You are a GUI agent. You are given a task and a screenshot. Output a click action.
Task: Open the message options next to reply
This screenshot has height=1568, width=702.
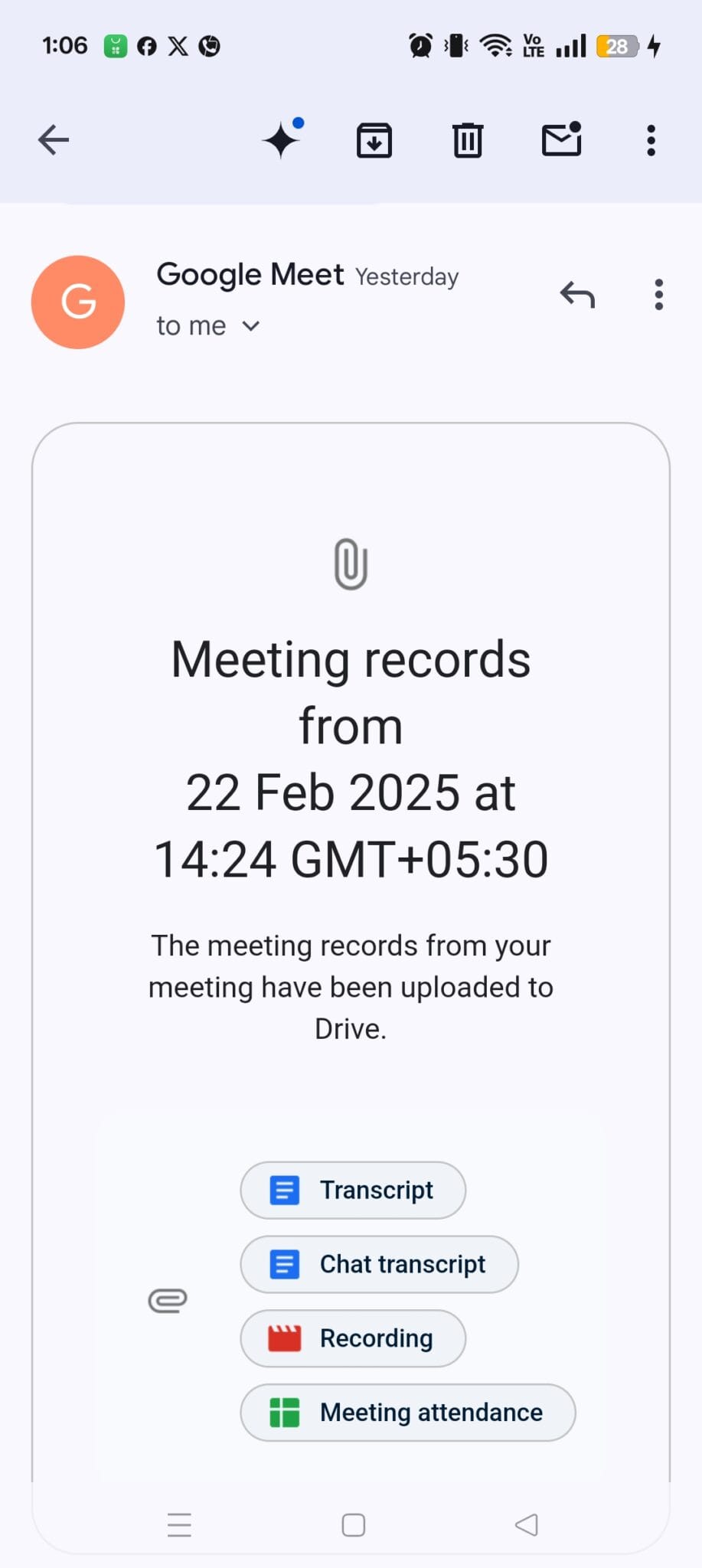point(658,295)
